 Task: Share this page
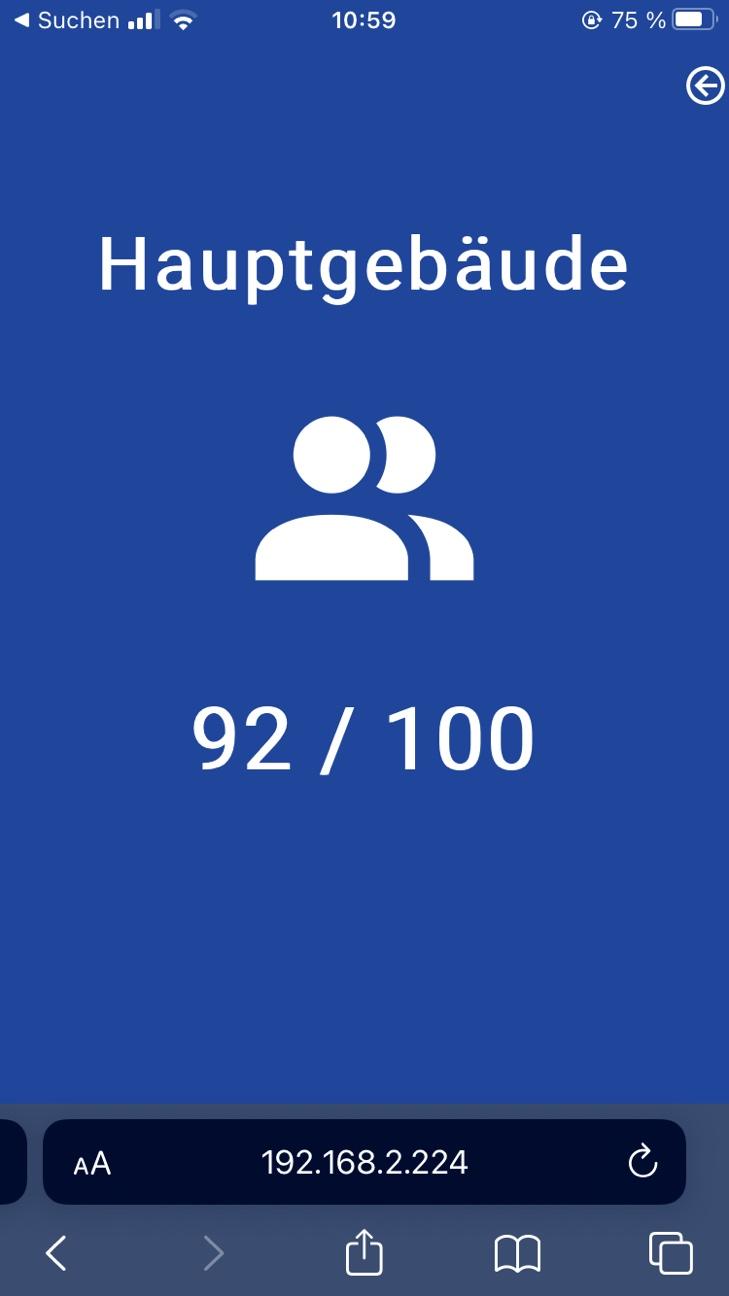[364, 1252]
